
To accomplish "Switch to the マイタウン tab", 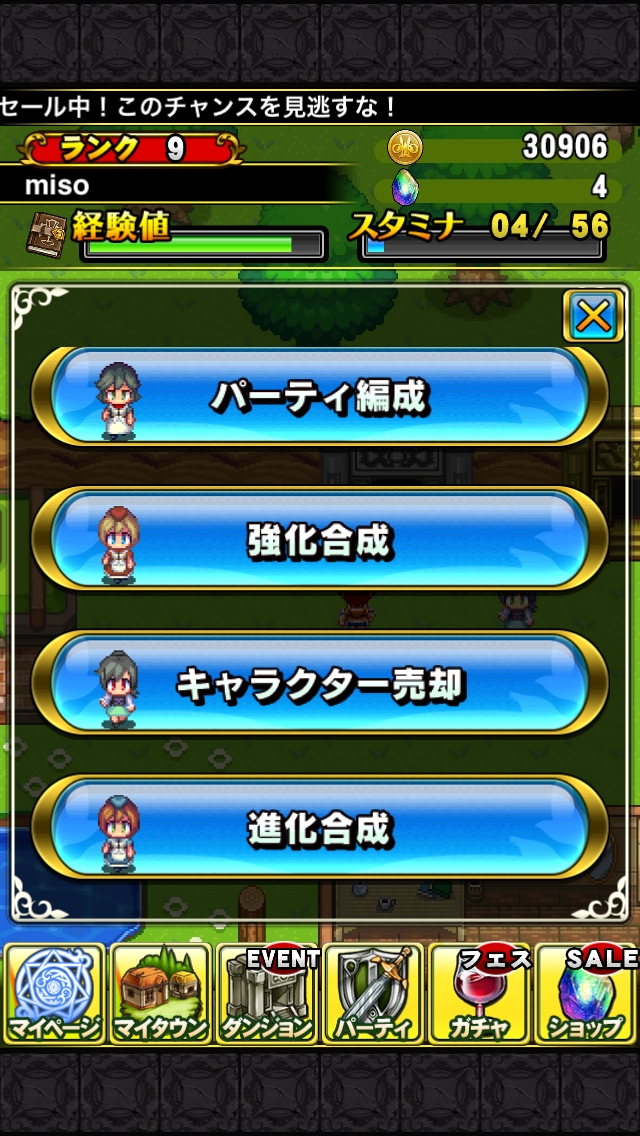I will click(x=160, y=994).
